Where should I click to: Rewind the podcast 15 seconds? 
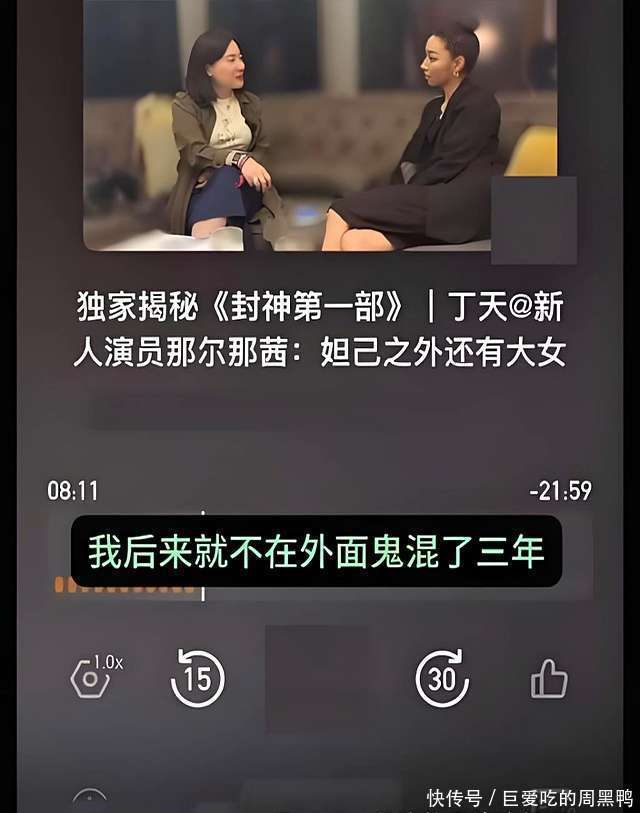(197, 678)
